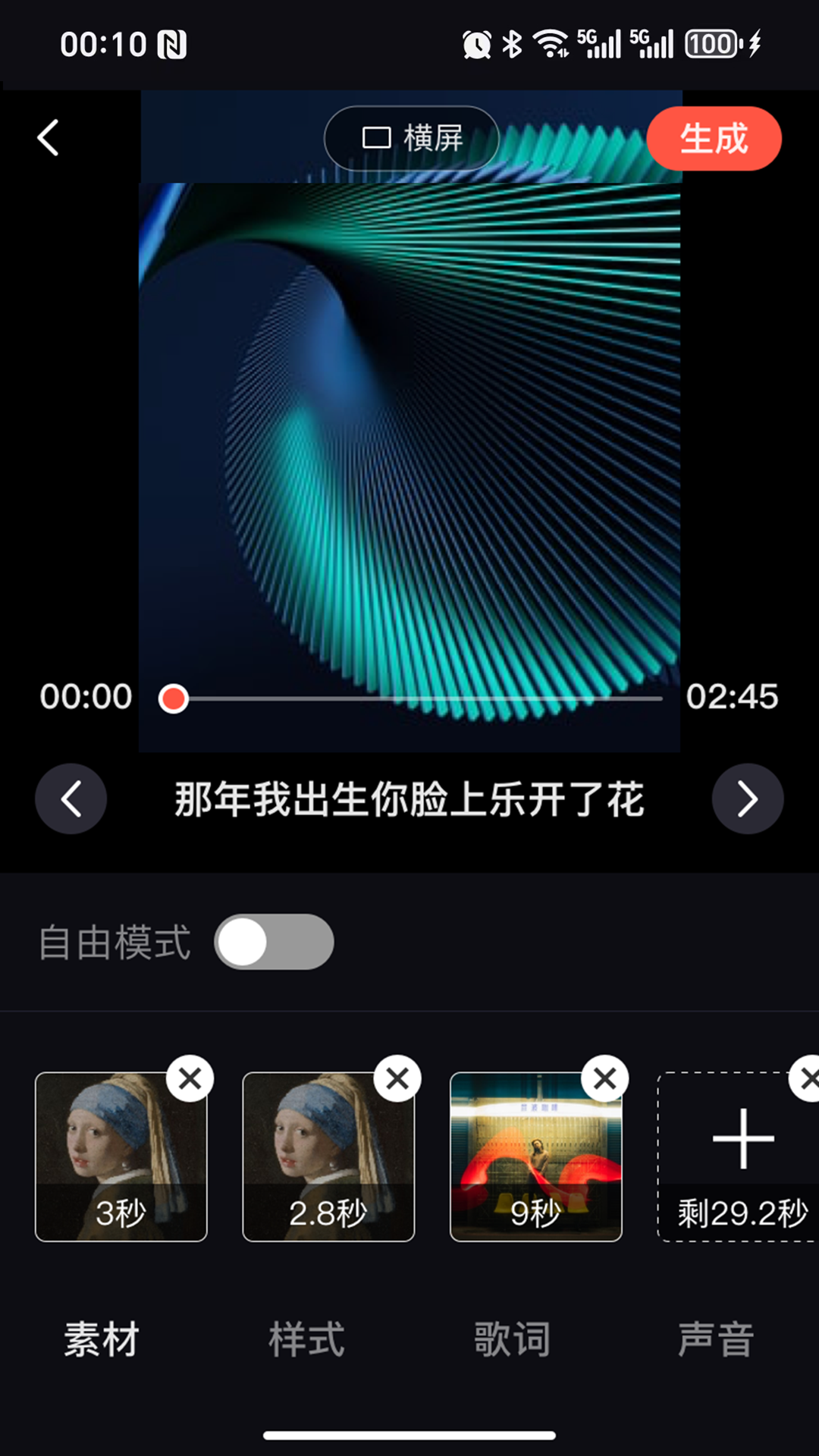Tap the plus icon to add material
The height and width of the screenshot is (1456, 819).
point(741,1135)
